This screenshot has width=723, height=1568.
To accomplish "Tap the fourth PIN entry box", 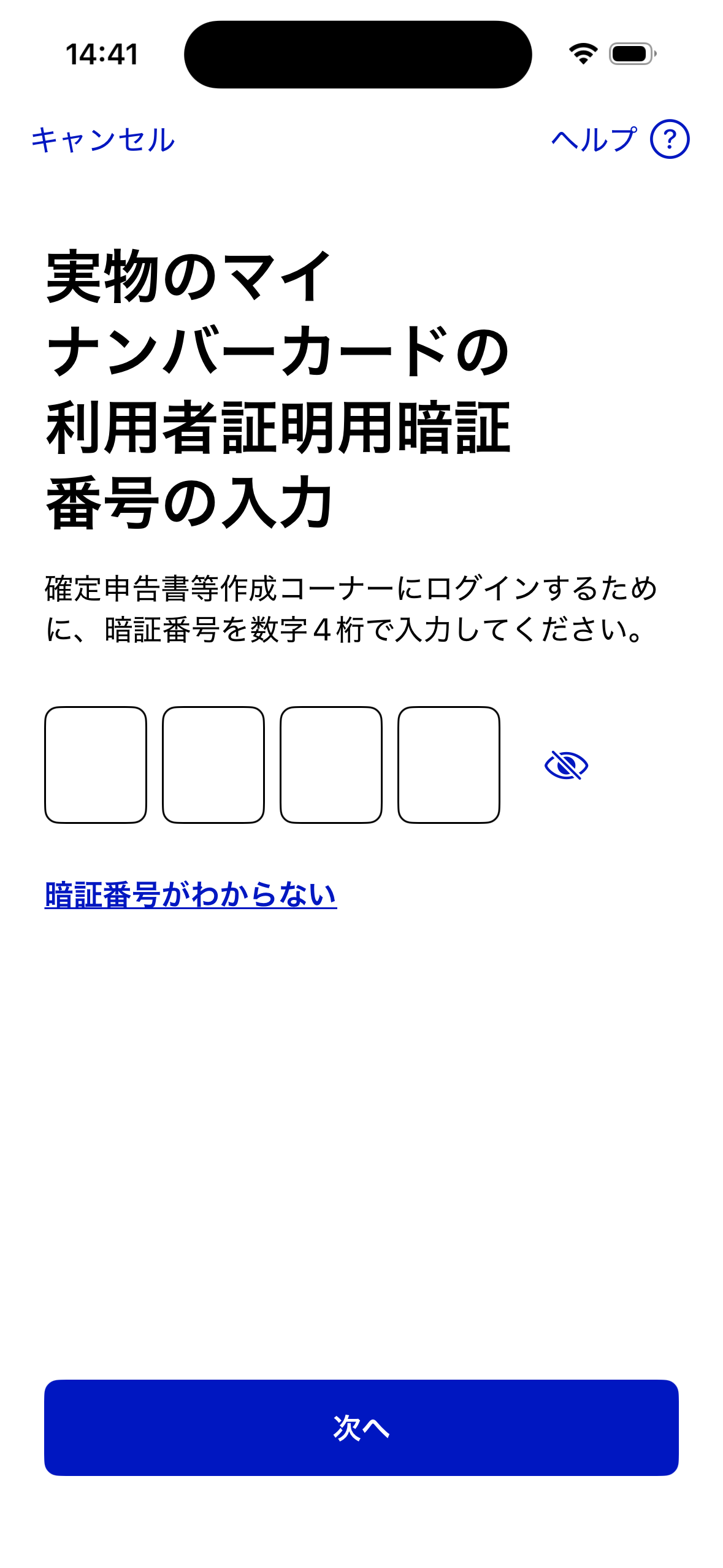I will 448,765.
